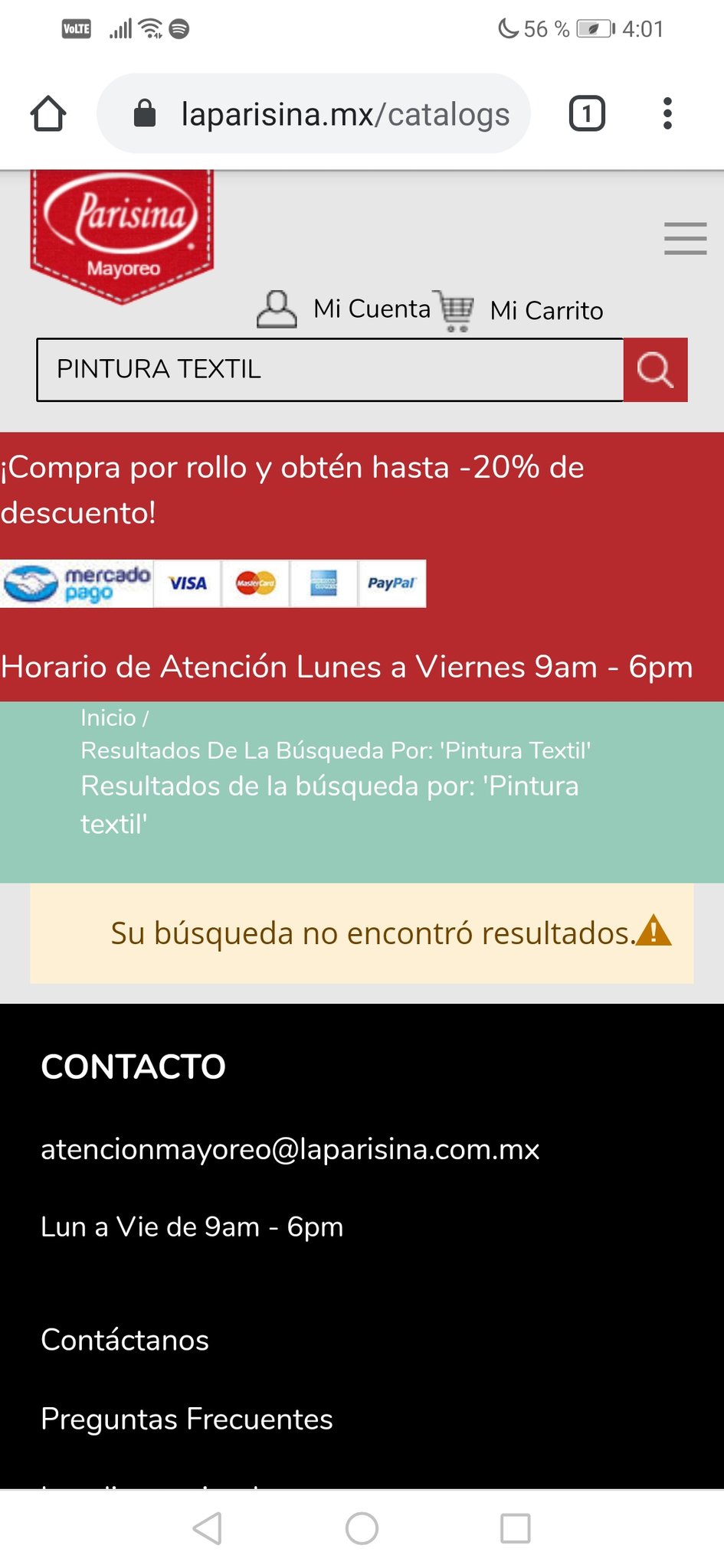724x1568 pixels.
Task: Tap the red search magnifier button
Action: pyautogui.click(x=655, y=370)
